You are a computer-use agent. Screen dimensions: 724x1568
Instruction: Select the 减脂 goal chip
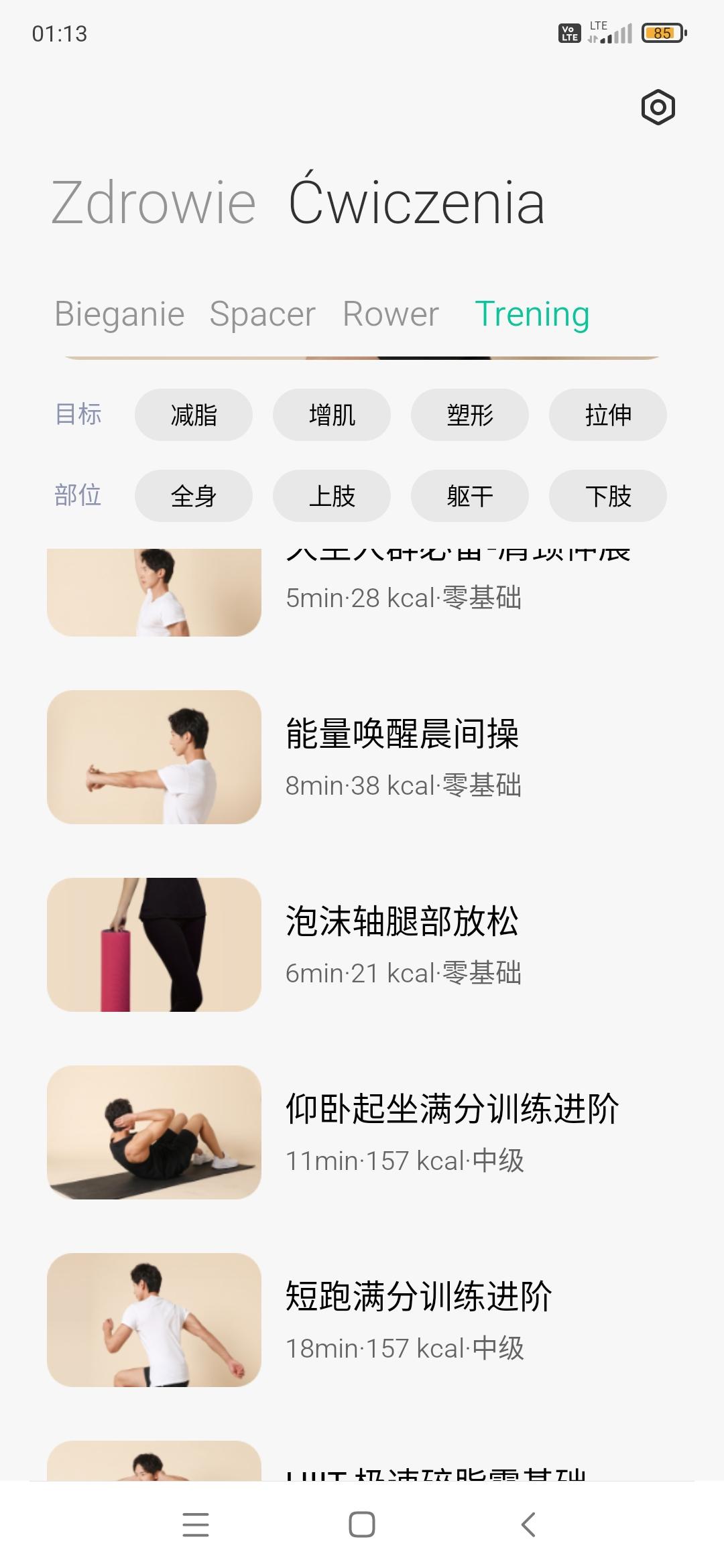(x=194, y=415)
